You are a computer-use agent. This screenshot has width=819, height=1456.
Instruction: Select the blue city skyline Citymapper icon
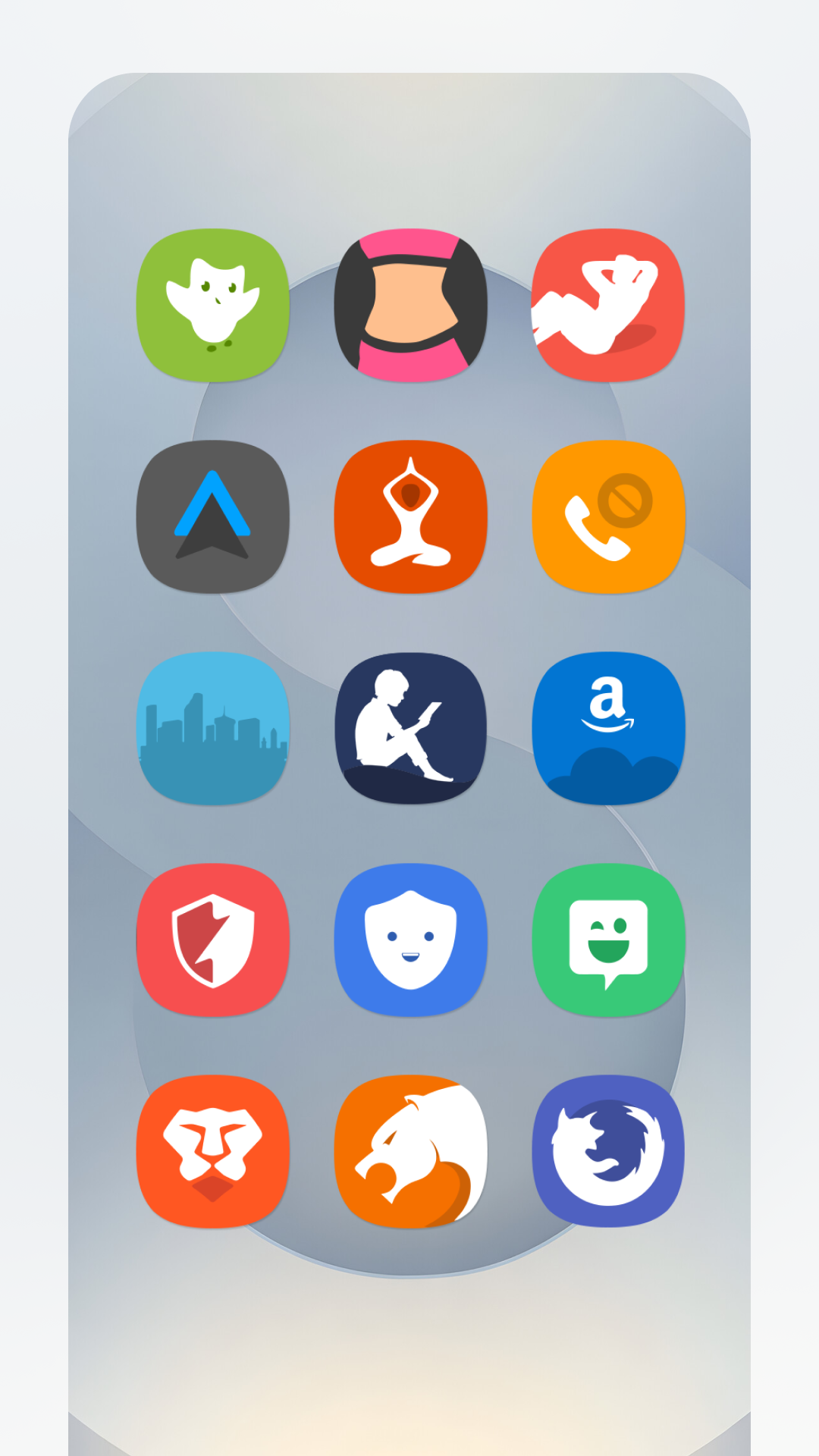pos(215,726)
